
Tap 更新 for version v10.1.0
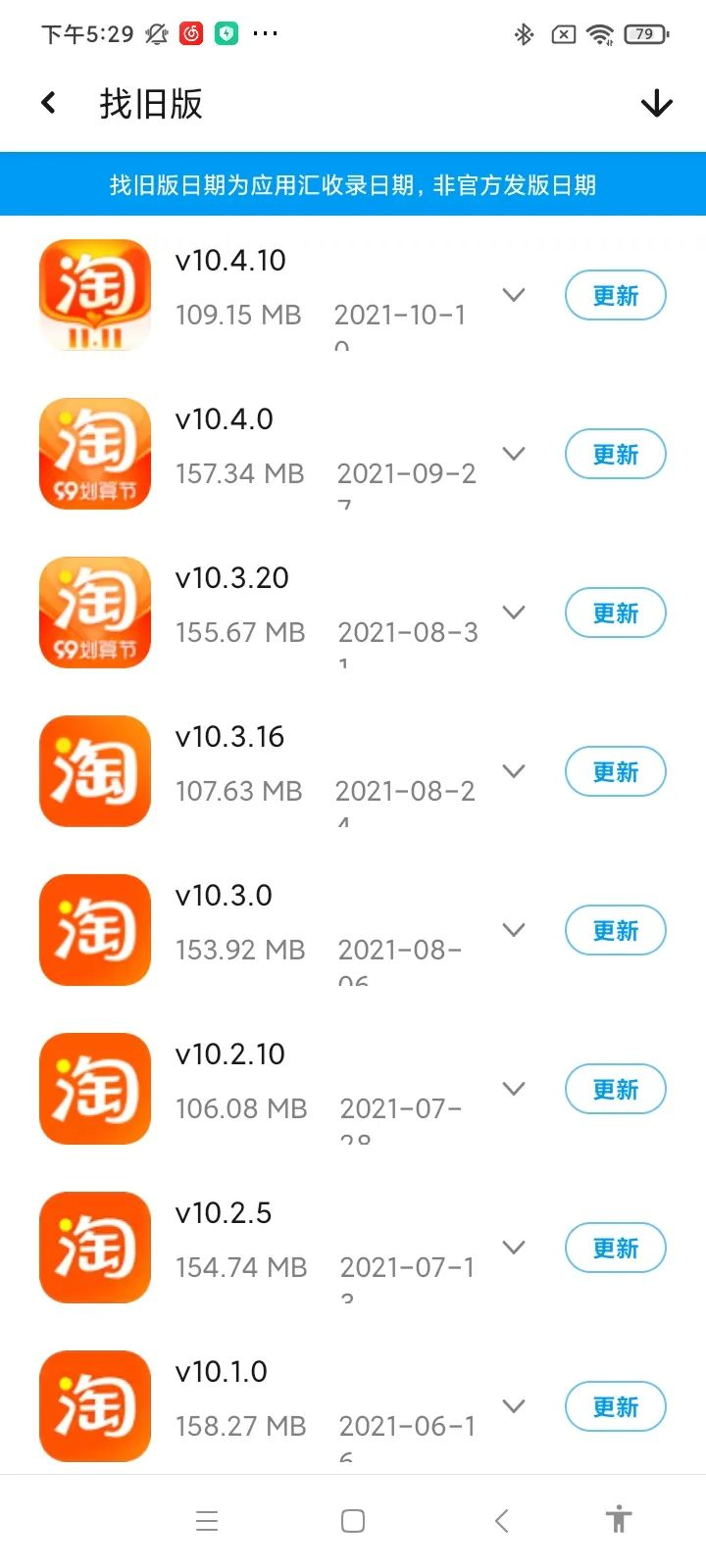tap(615, 1407)
